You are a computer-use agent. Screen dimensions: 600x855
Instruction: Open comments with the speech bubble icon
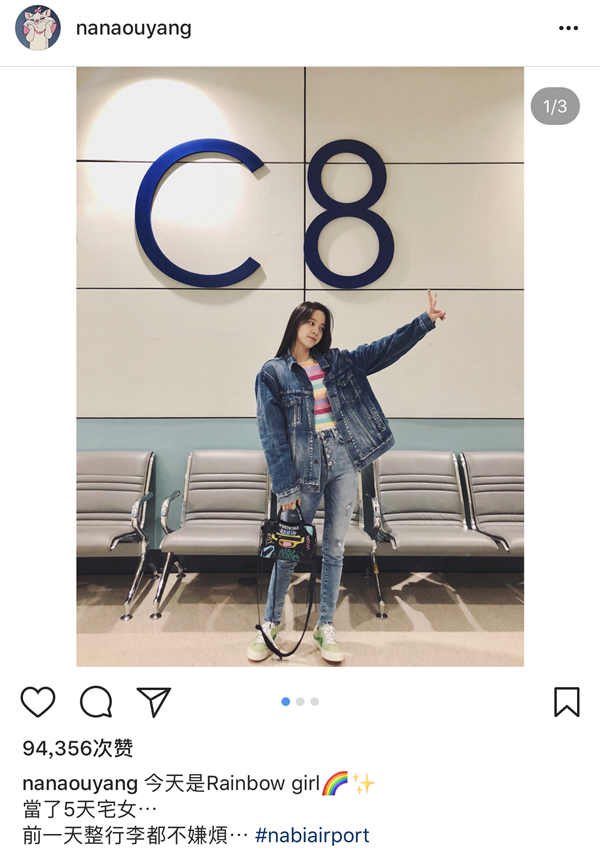[x=96, y=702]
